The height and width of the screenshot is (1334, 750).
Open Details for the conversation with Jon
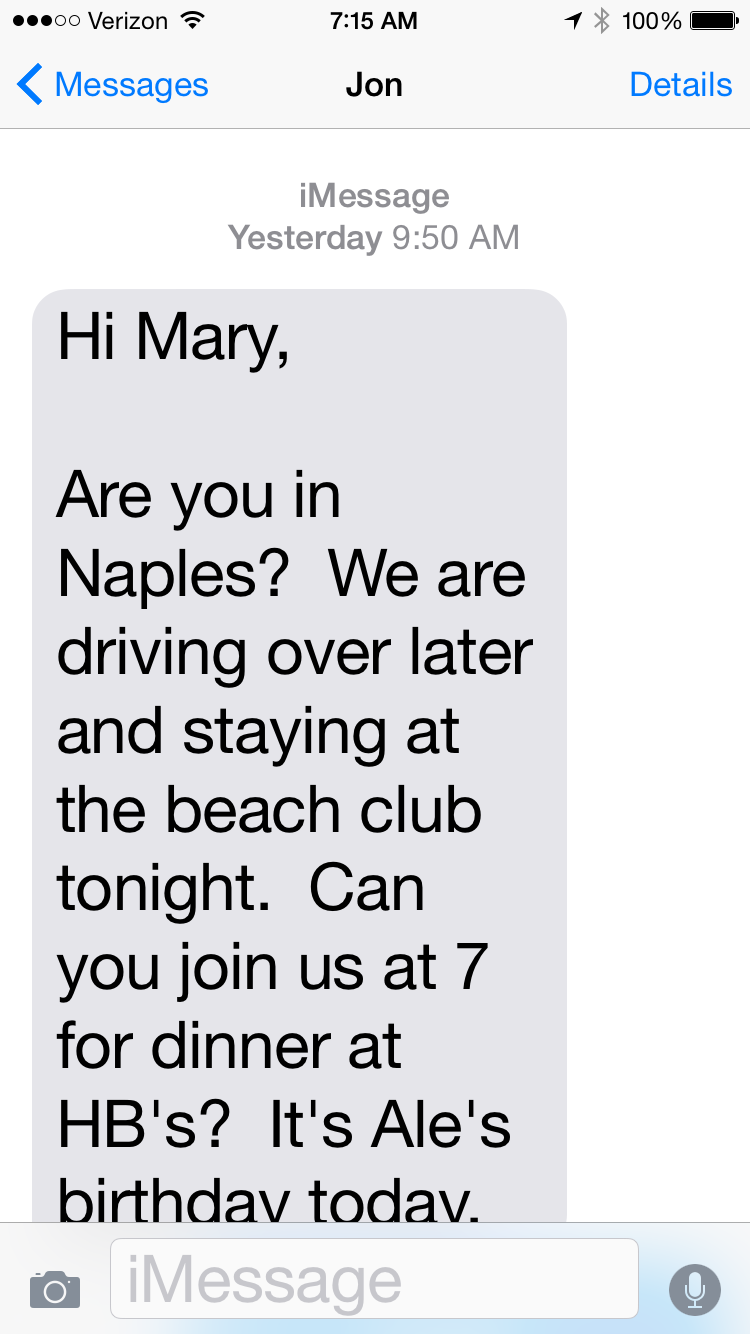coord(680,85)
